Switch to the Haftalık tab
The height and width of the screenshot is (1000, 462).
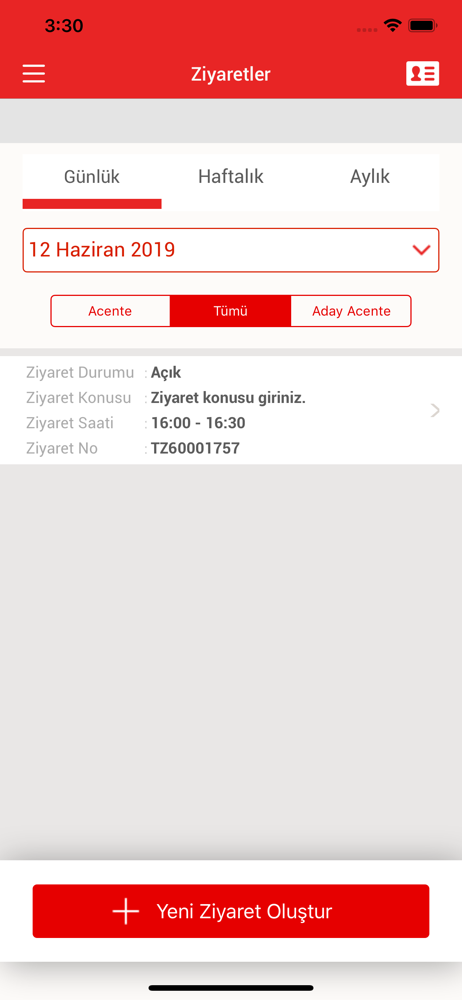[x=230, y=177]
